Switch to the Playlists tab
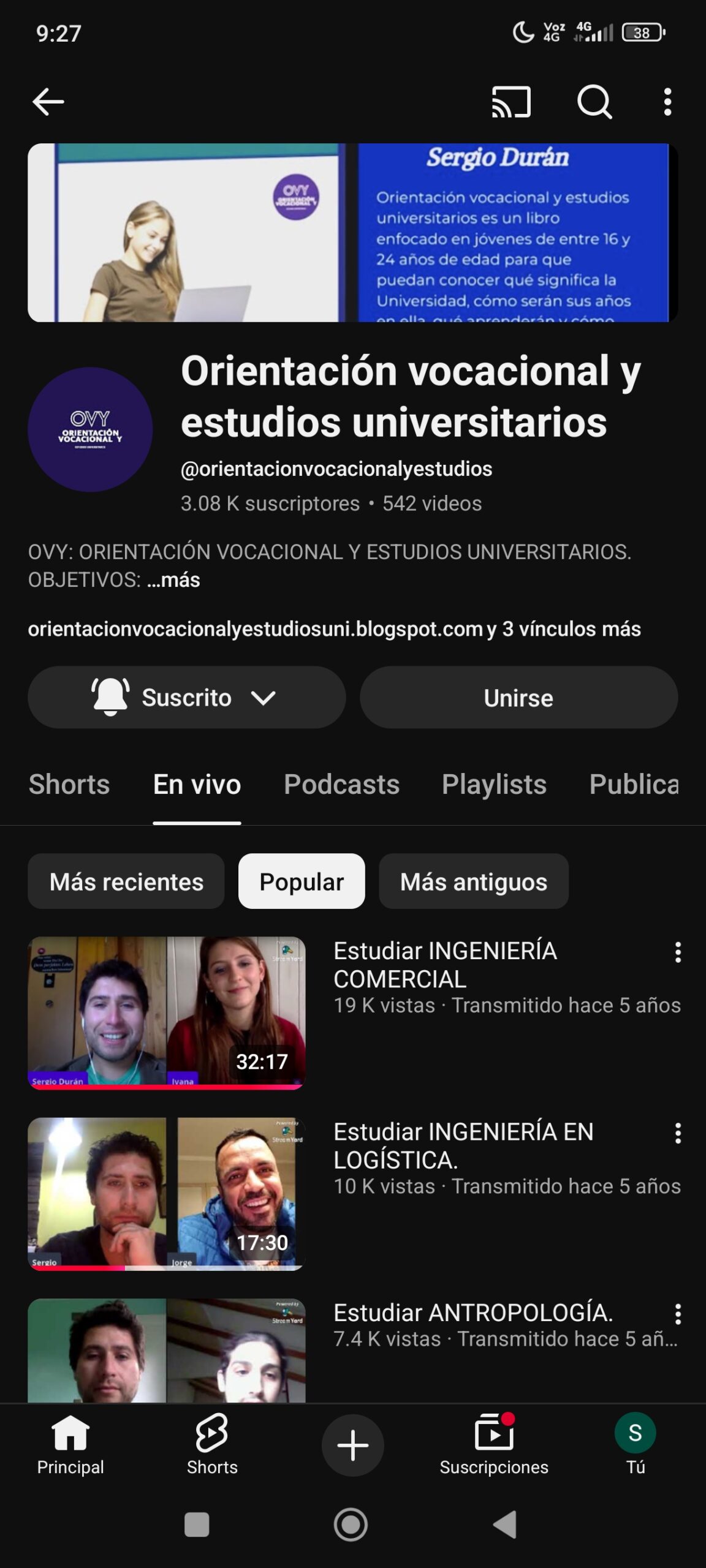This screenshot has height=1568, width=706. click(x=494, y=785)
